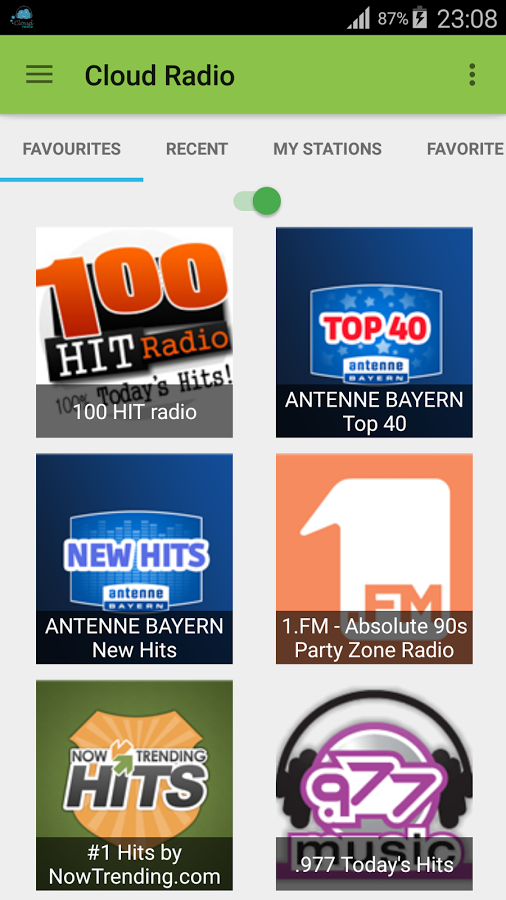Switch to the My Stations tab
Image resolution: width=506 pixels, height=900 pixels.
tap(327, 149)
